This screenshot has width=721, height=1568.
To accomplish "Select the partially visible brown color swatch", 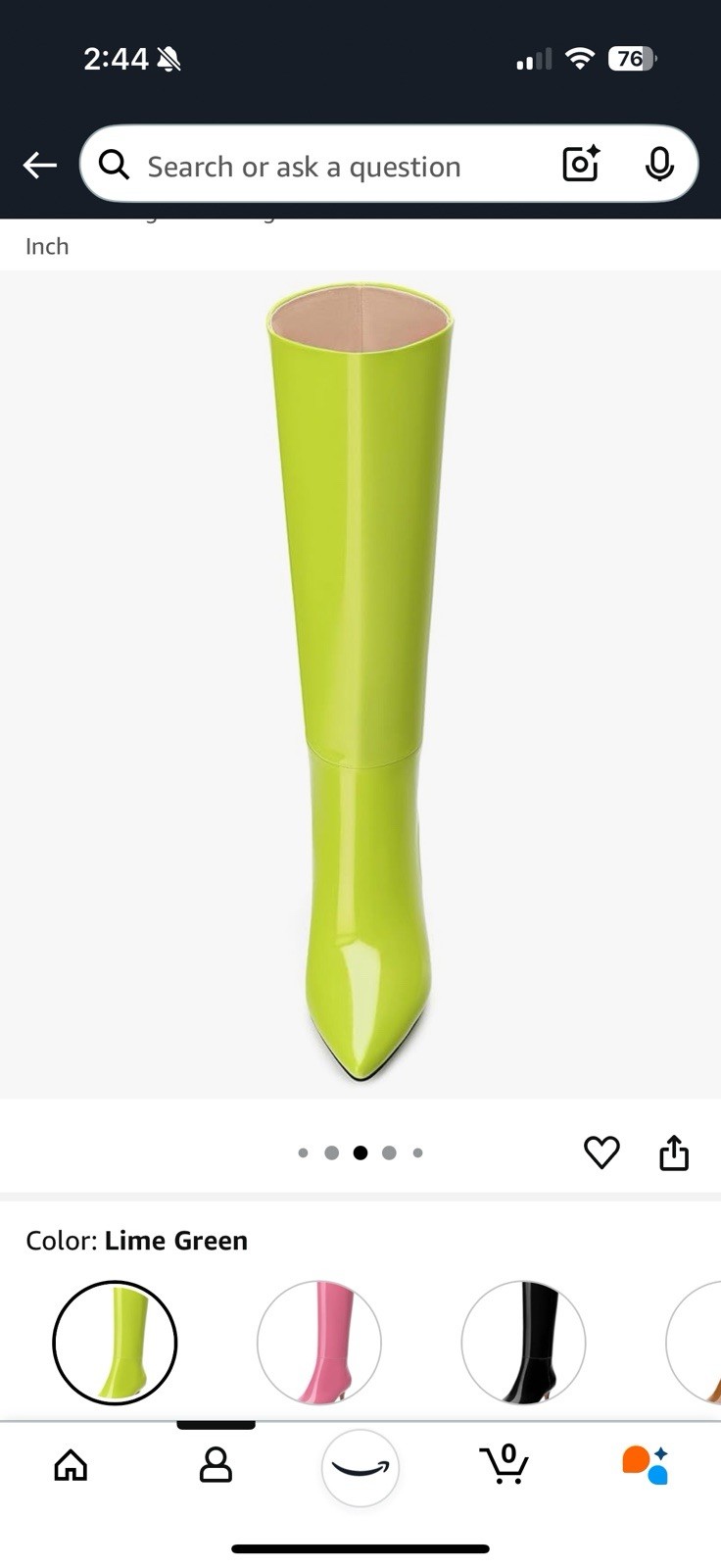I will point(694,1343).
